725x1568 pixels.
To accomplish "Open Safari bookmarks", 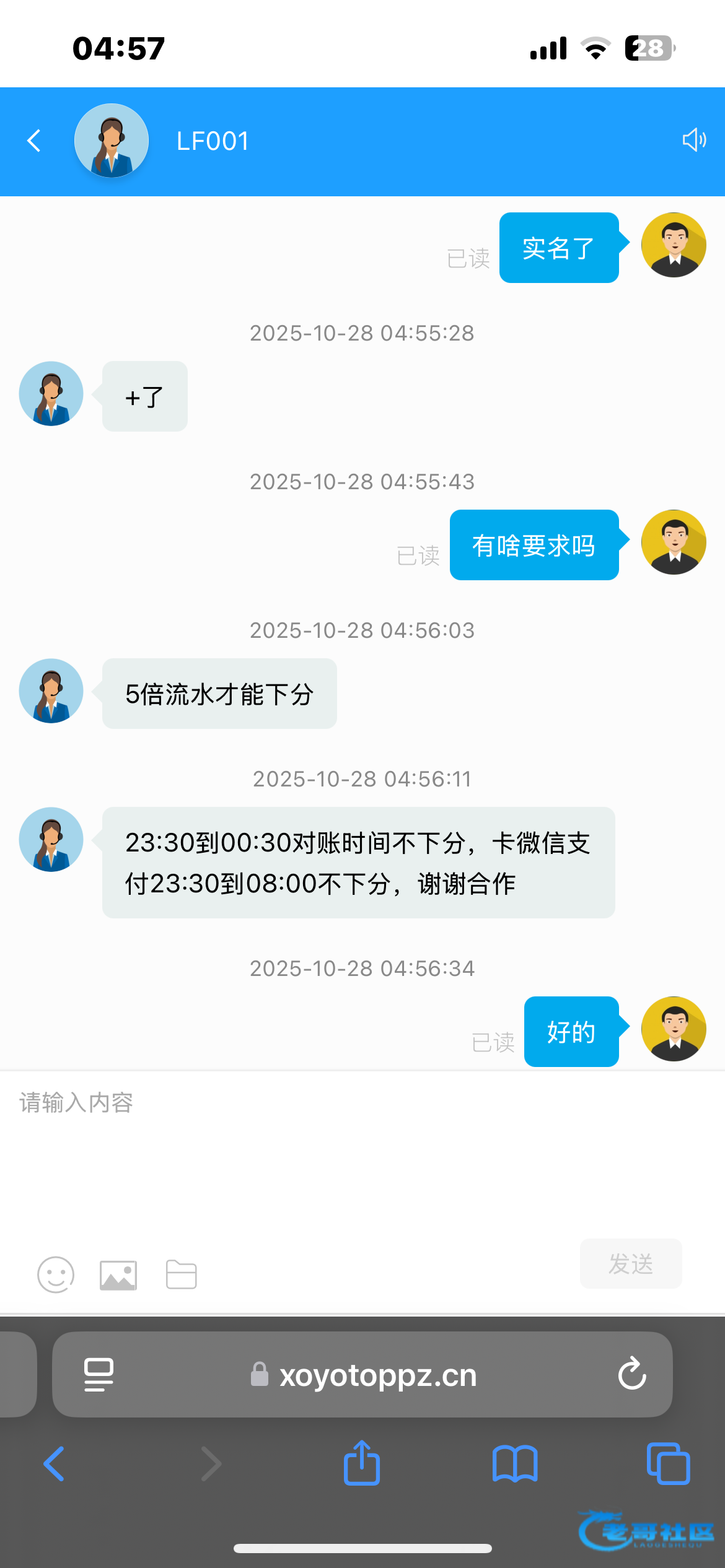I will [515, 1464].
